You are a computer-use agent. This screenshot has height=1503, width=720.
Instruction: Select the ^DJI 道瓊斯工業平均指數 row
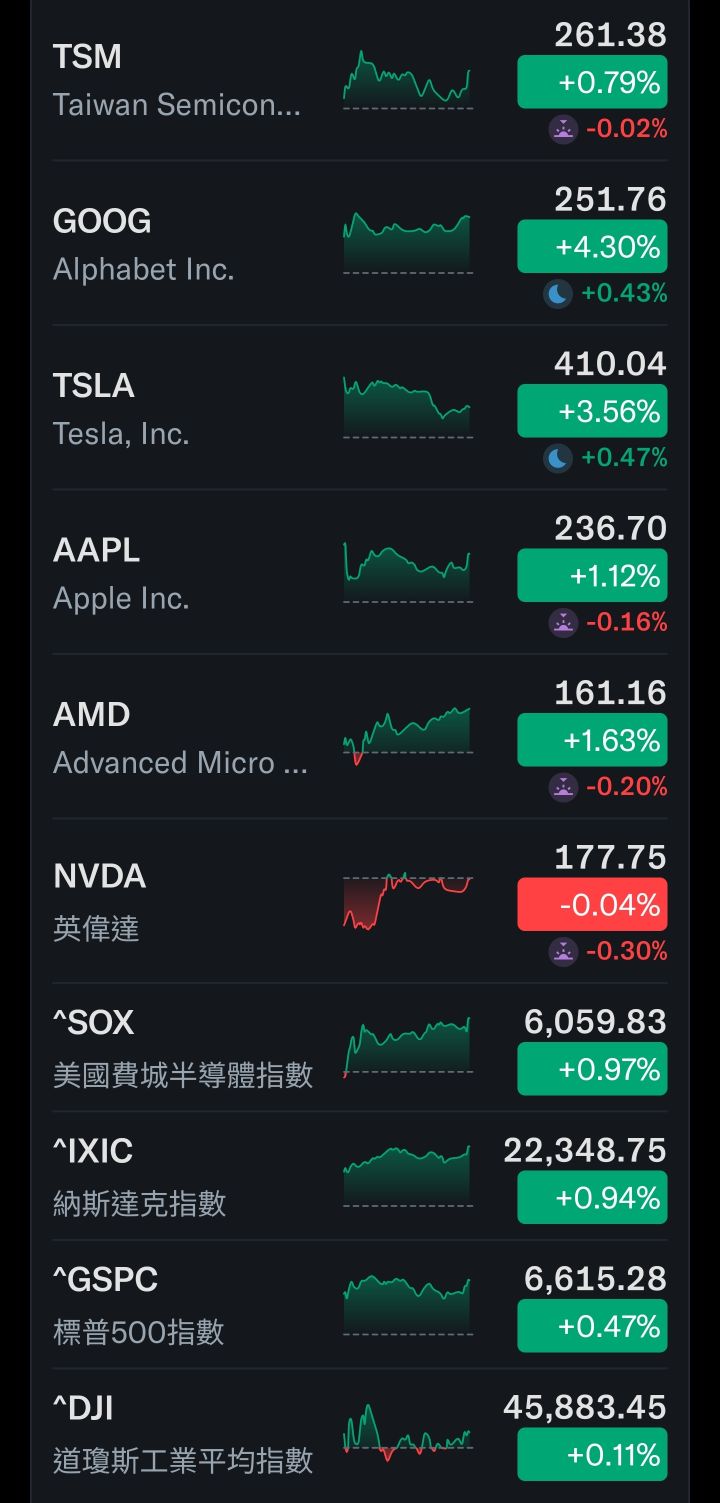click(x=180, y=1435)
